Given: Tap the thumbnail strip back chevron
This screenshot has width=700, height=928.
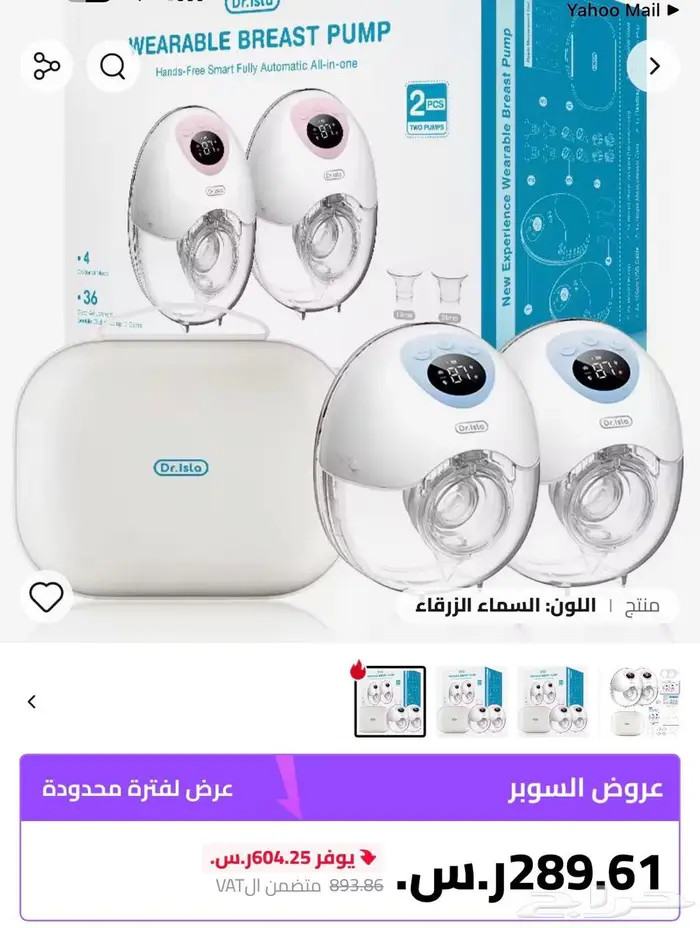Looking at the screenshot, I should click(x=32, y=702).
